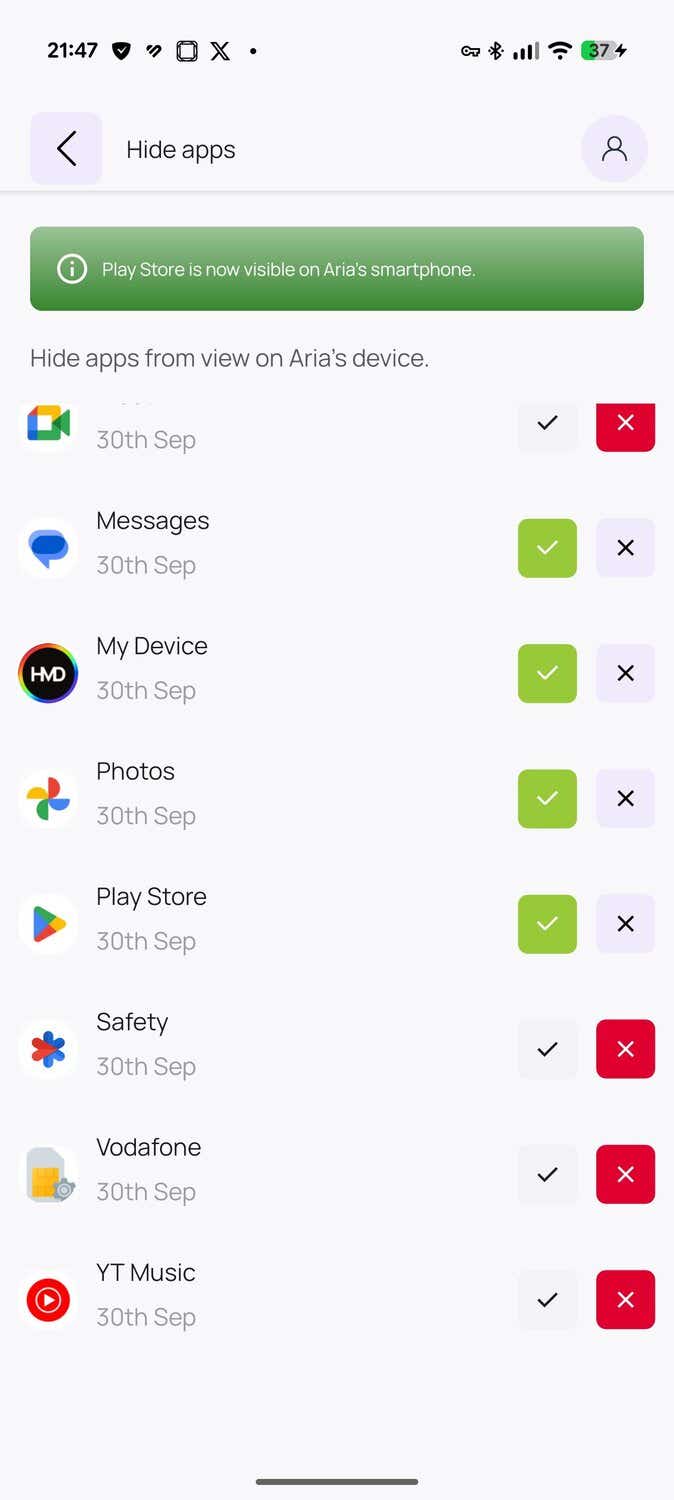Tap the green checkmark for Play Store
This screenshot has width=674, height=1500.
(547, 924)
